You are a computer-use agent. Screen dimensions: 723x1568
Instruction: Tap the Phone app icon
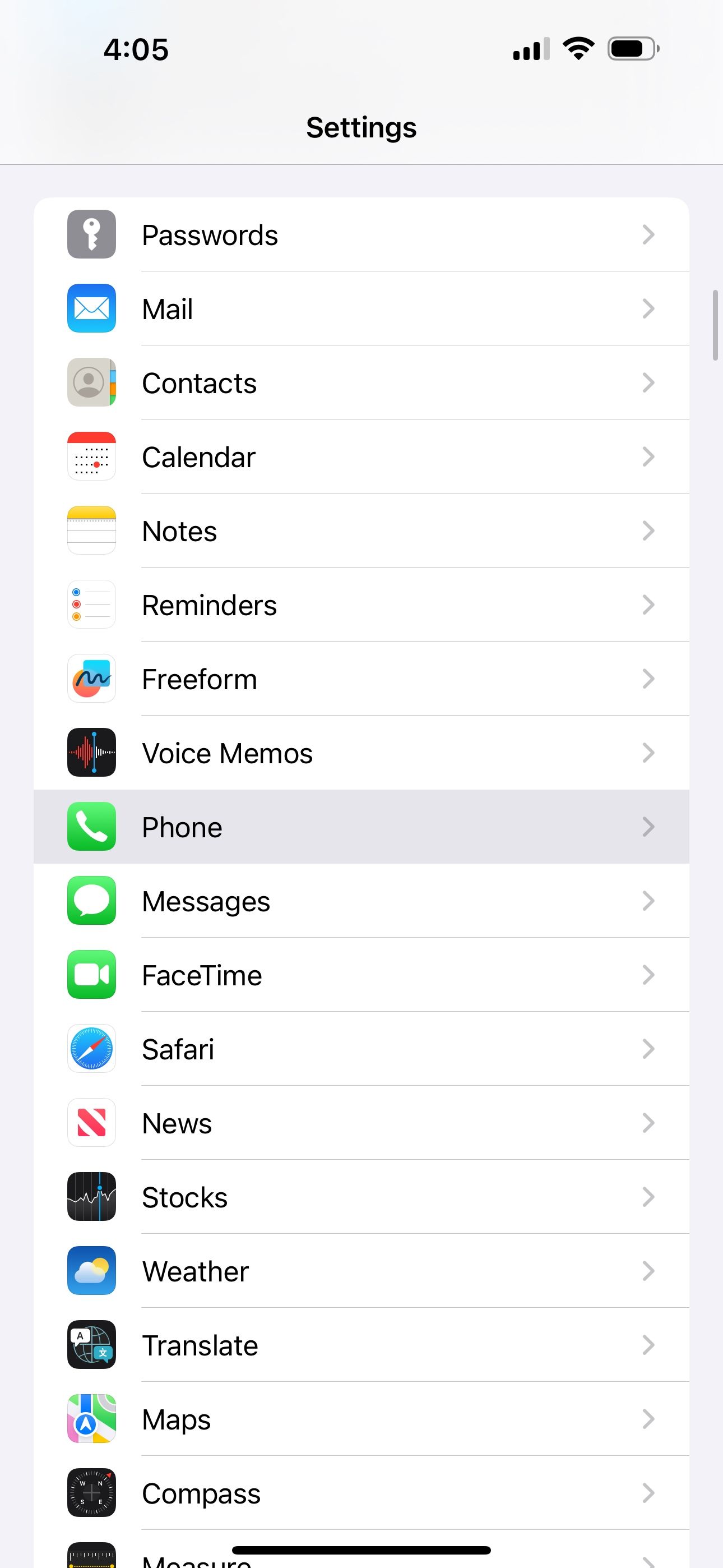click(91, 827)
